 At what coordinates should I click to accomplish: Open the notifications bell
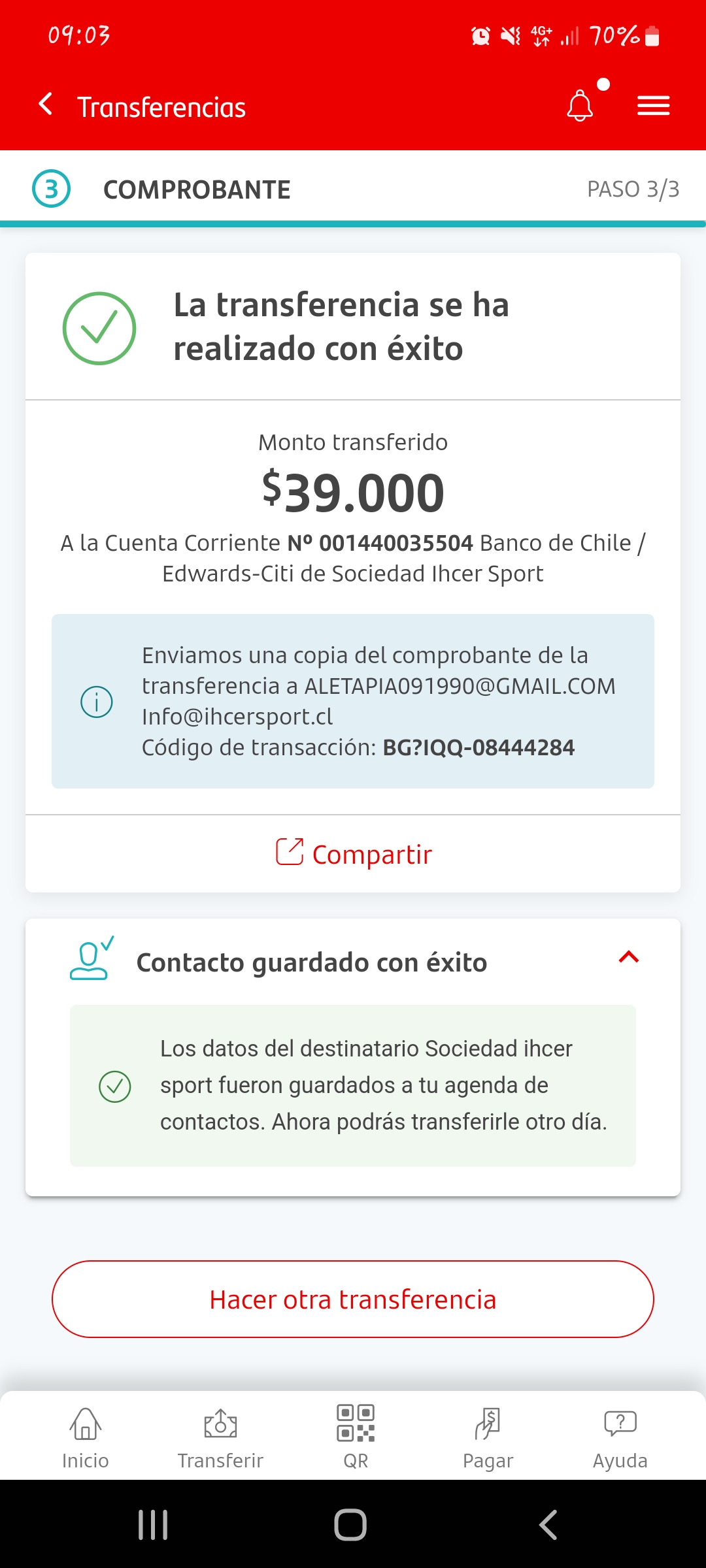(580, 106)
